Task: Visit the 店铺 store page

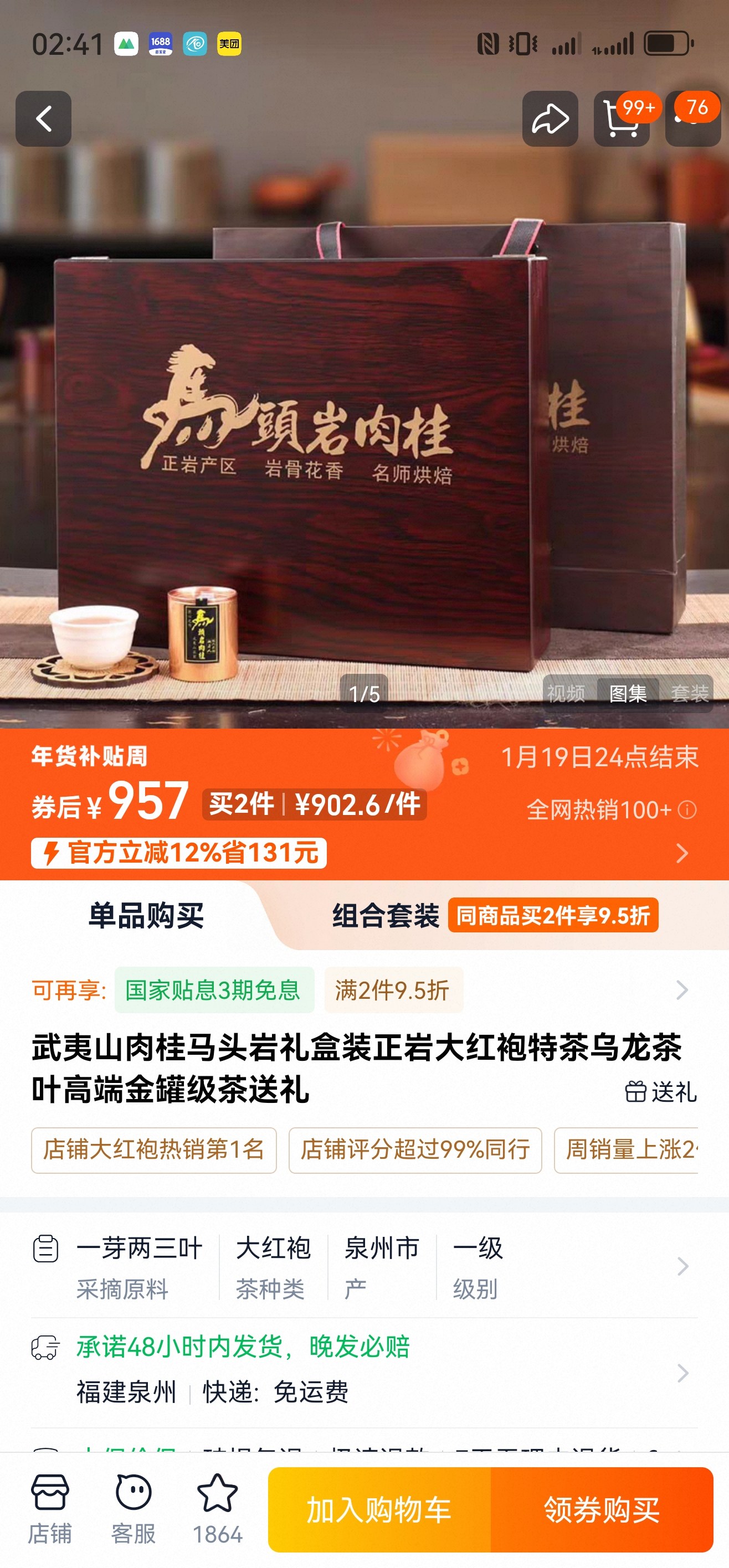Action: (49, 1508)
